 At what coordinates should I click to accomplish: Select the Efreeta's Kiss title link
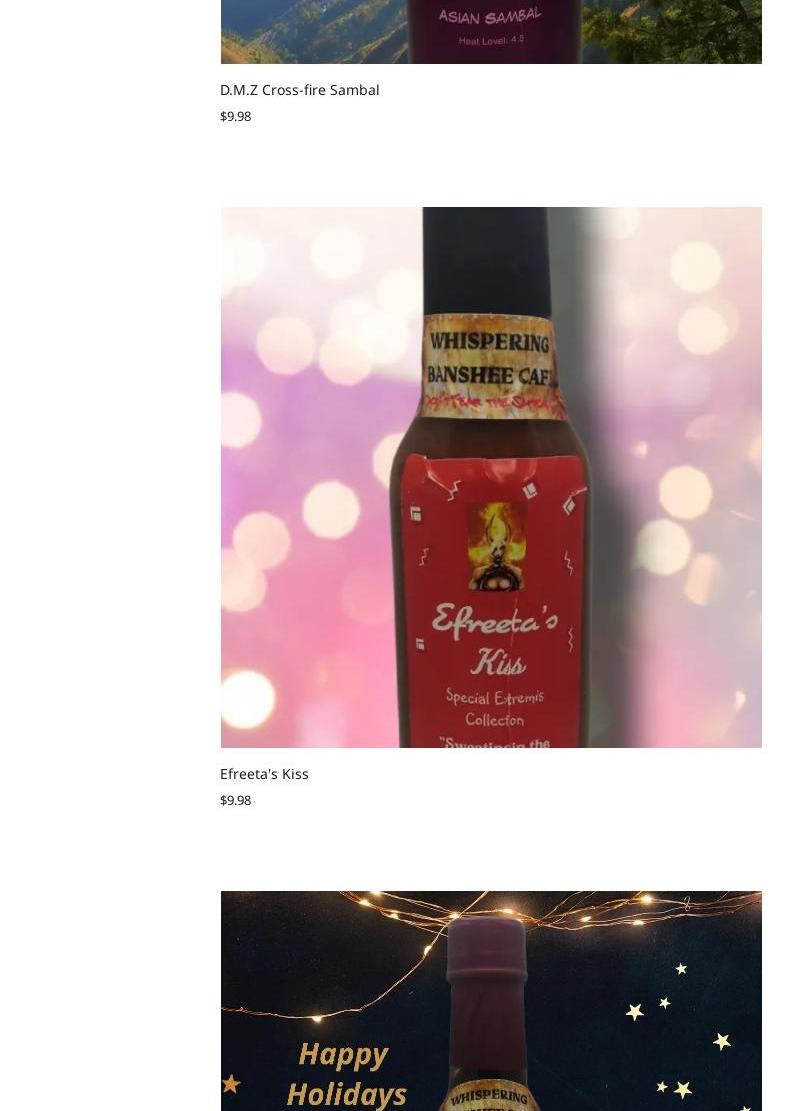pyautogui.click(x=264, y=774)
